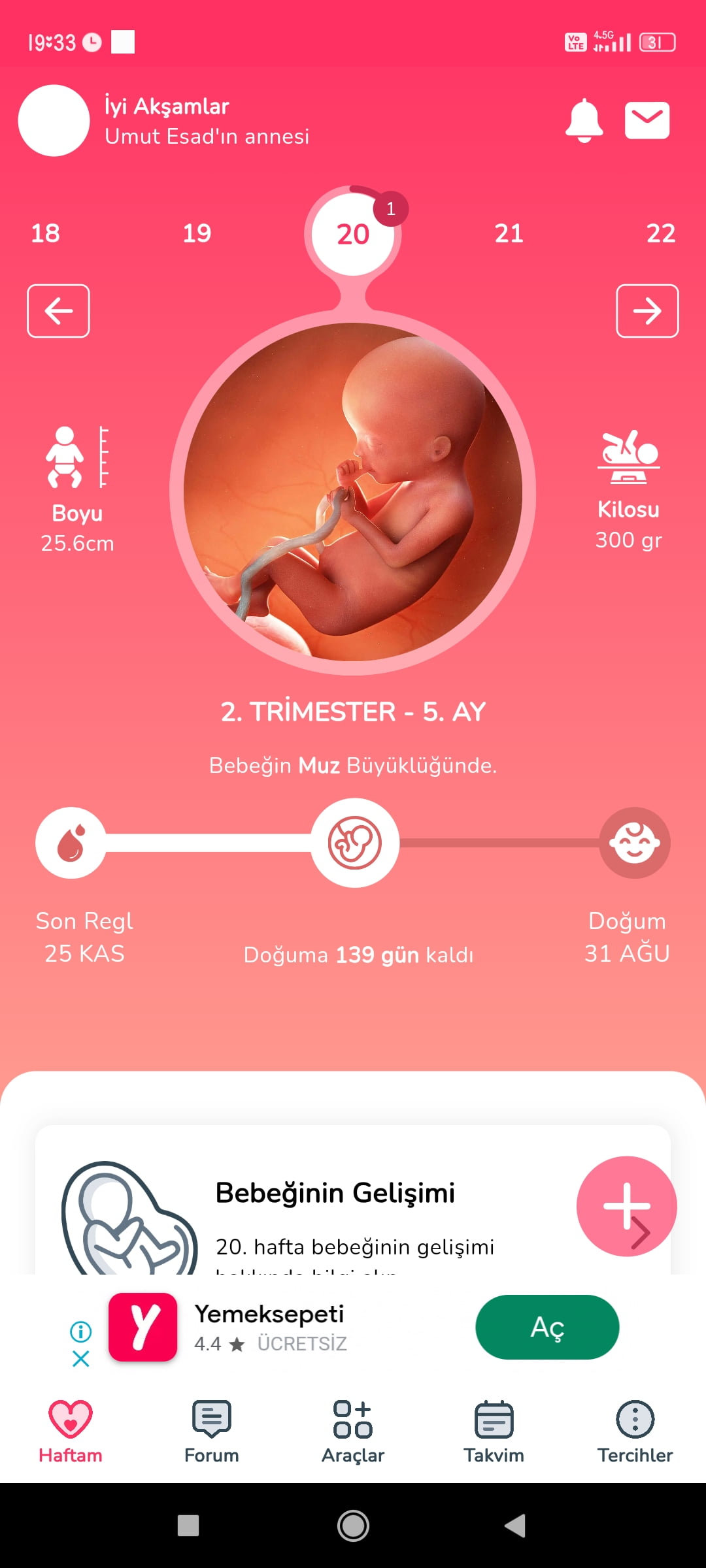Screen dimensions: 706x1568
Task: Open the messages envelope icon
Action: coord(647,121)
